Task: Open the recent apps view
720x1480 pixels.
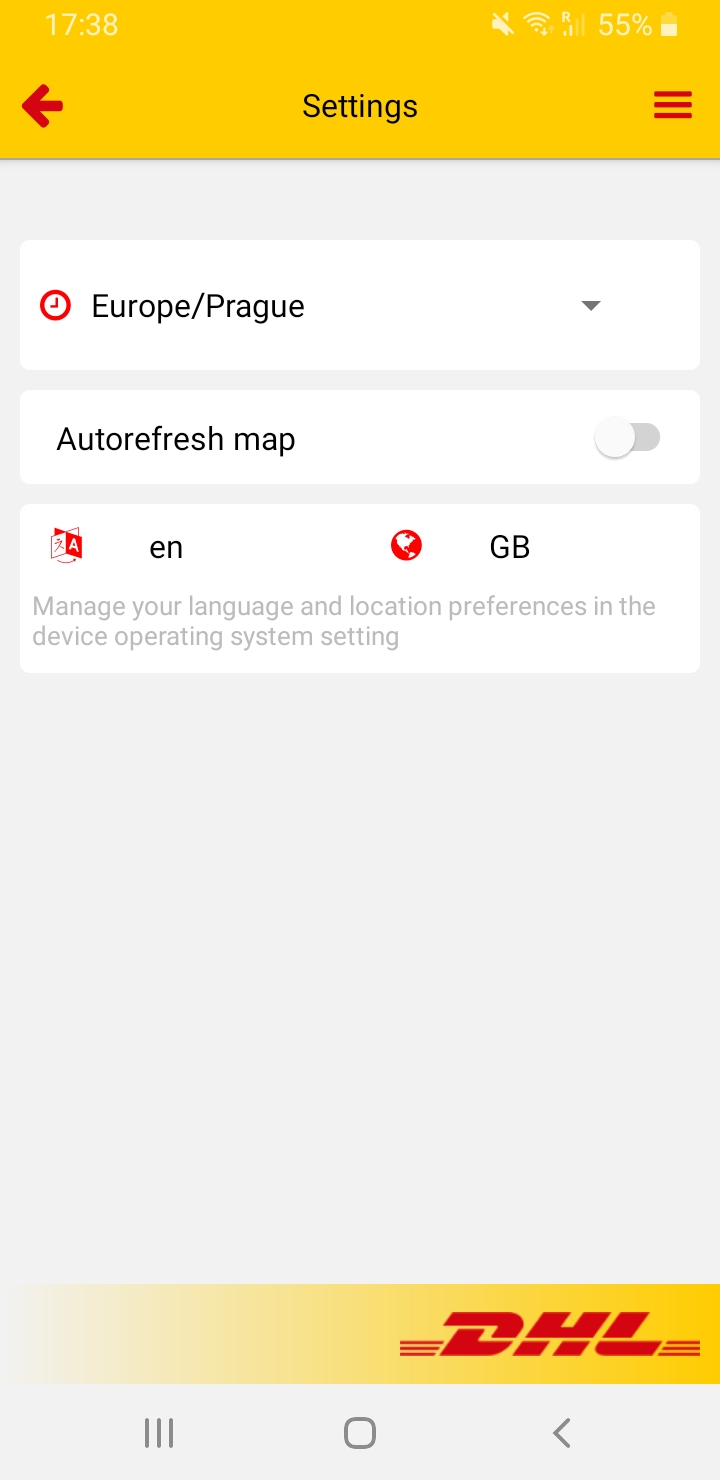Action: [x=159, y=1433]
